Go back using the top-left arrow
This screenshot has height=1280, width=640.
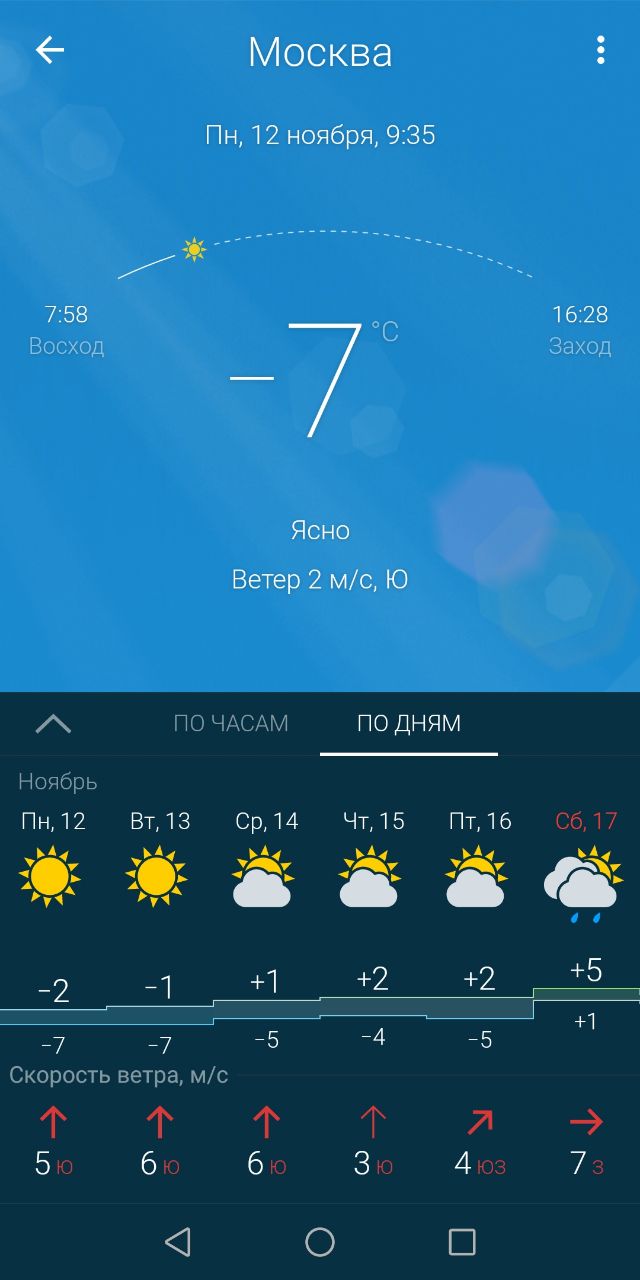[50, 51]
